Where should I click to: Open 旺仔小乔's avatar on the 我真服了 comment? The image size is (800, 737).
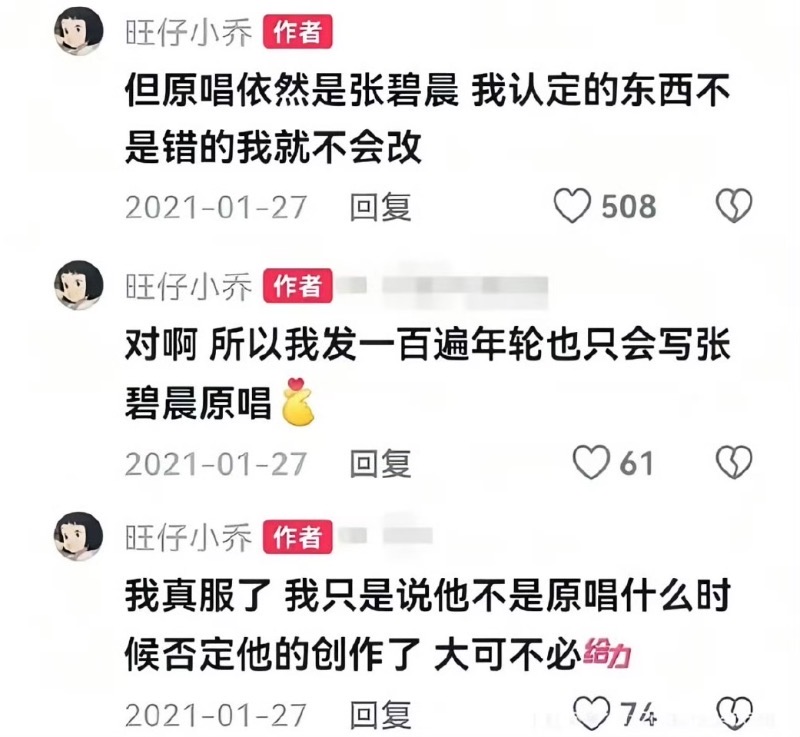[x=78, y=537]
